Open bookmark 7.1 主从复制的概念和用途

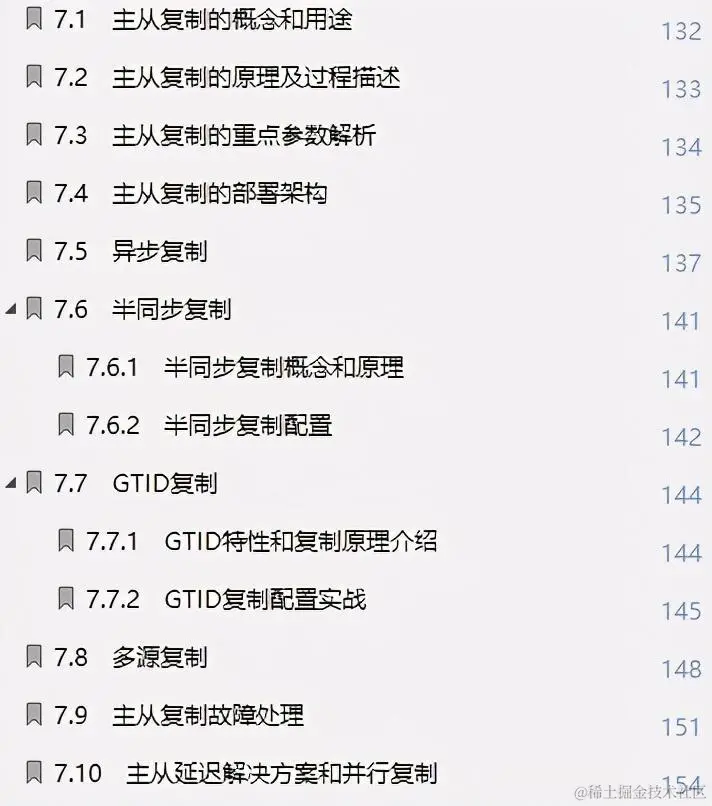(232, 19)
